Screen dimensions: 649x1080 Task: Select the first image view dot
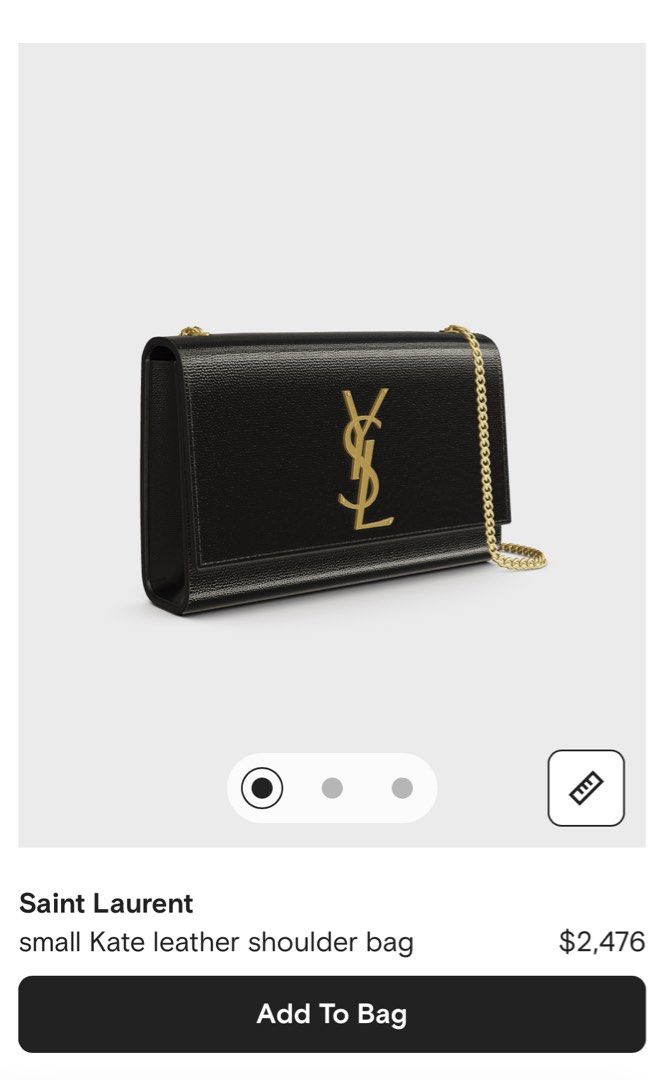pos(262,788)
